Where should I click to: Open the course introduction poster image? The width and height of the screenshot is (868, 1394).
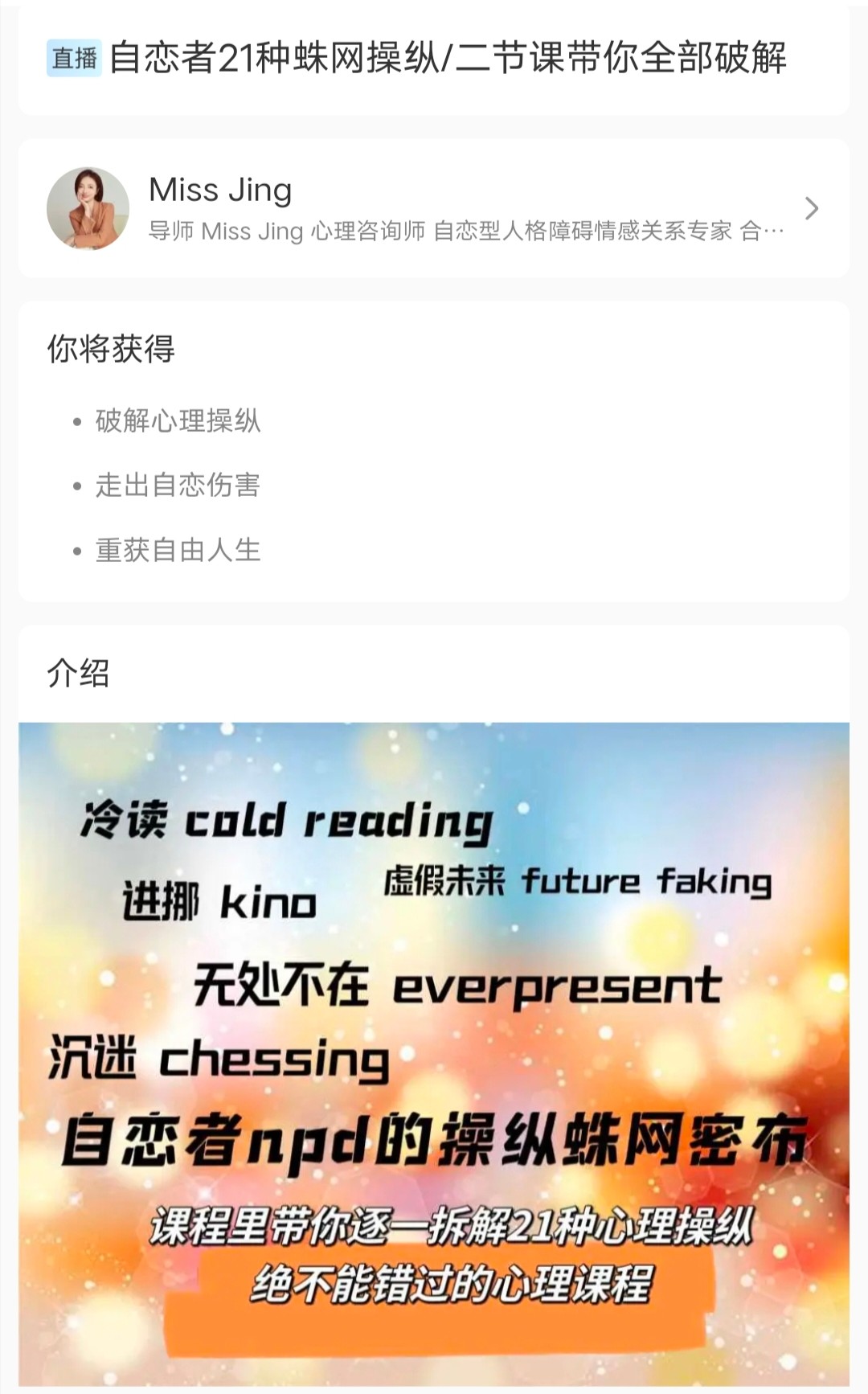(434, 1053)
